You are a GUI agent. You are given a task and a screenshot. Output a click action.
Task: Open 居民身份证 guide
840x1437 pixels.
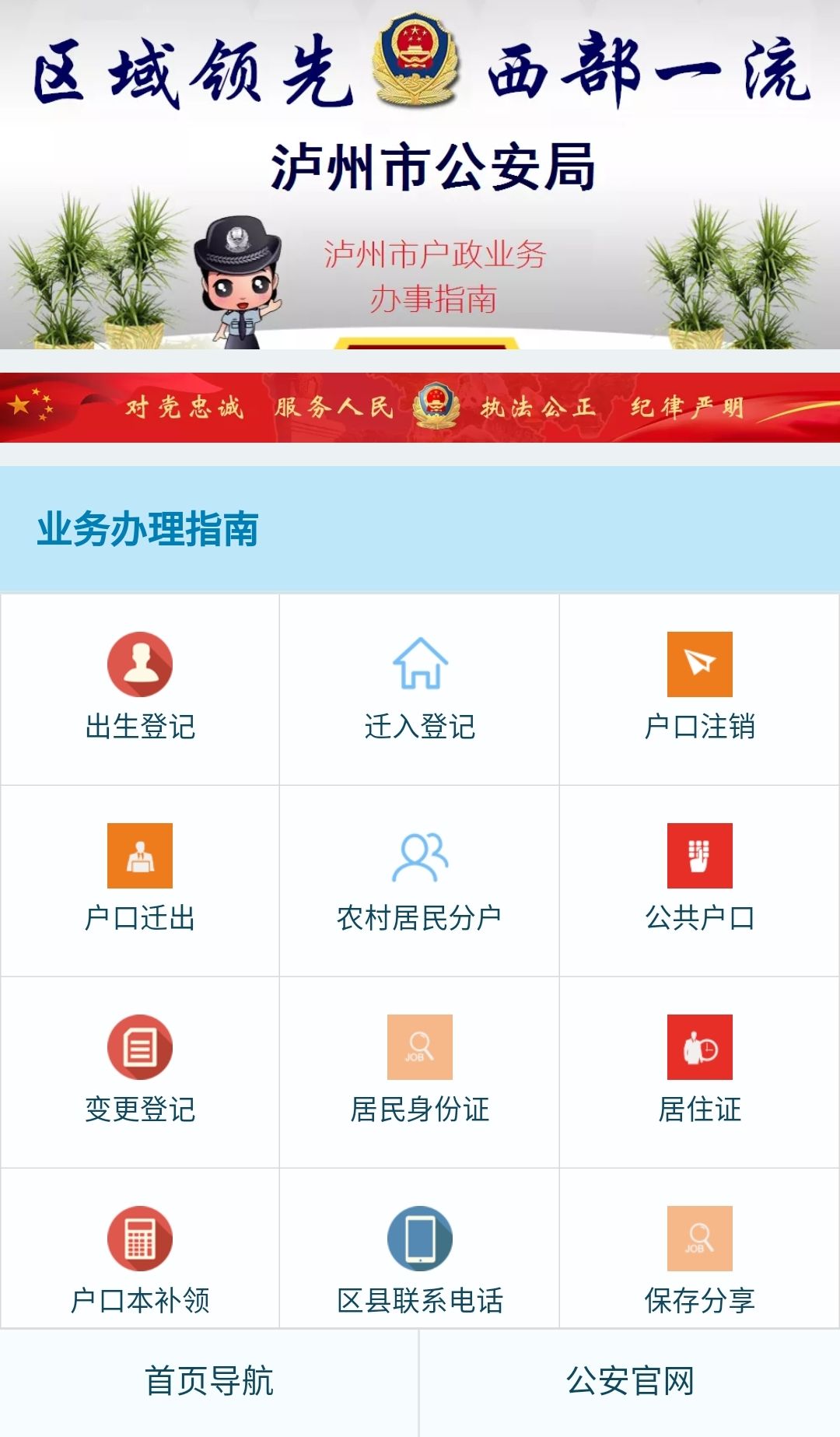(420, 1070)
